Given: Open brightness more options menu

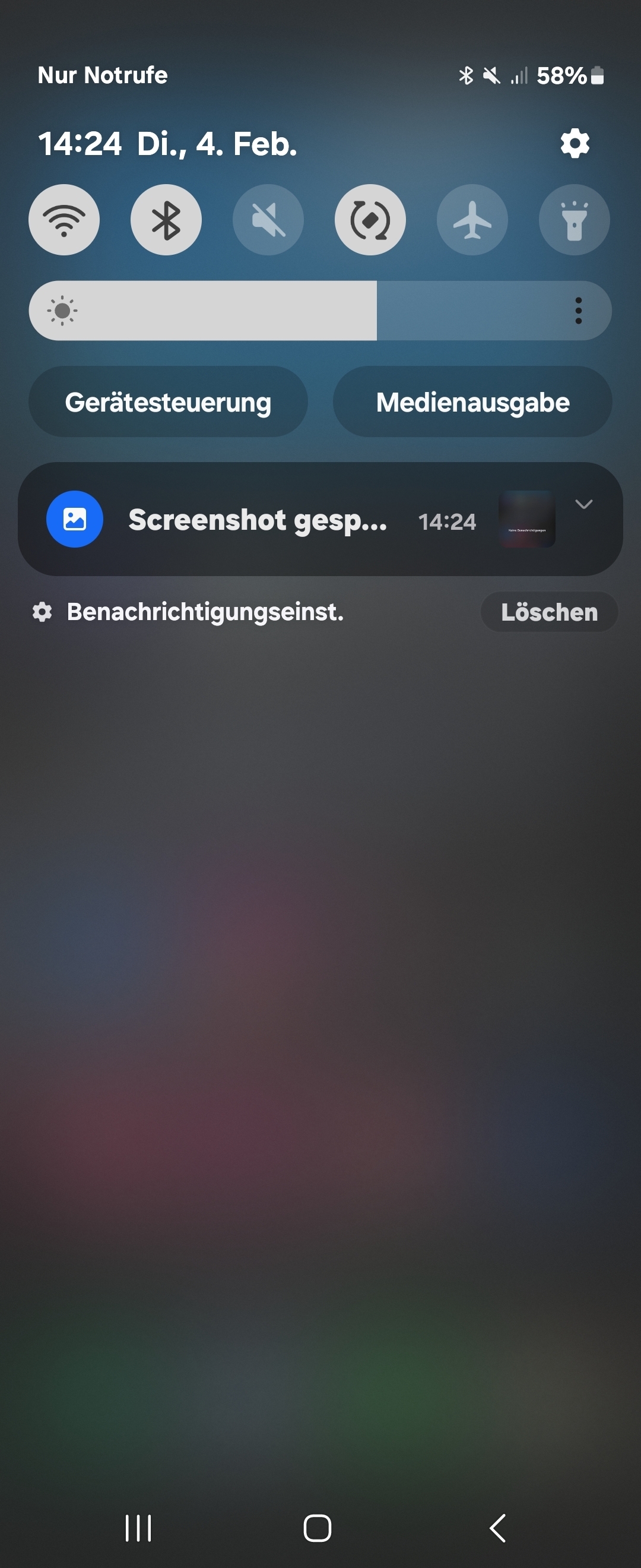Looking at the screenshot, I should point(578,311).
